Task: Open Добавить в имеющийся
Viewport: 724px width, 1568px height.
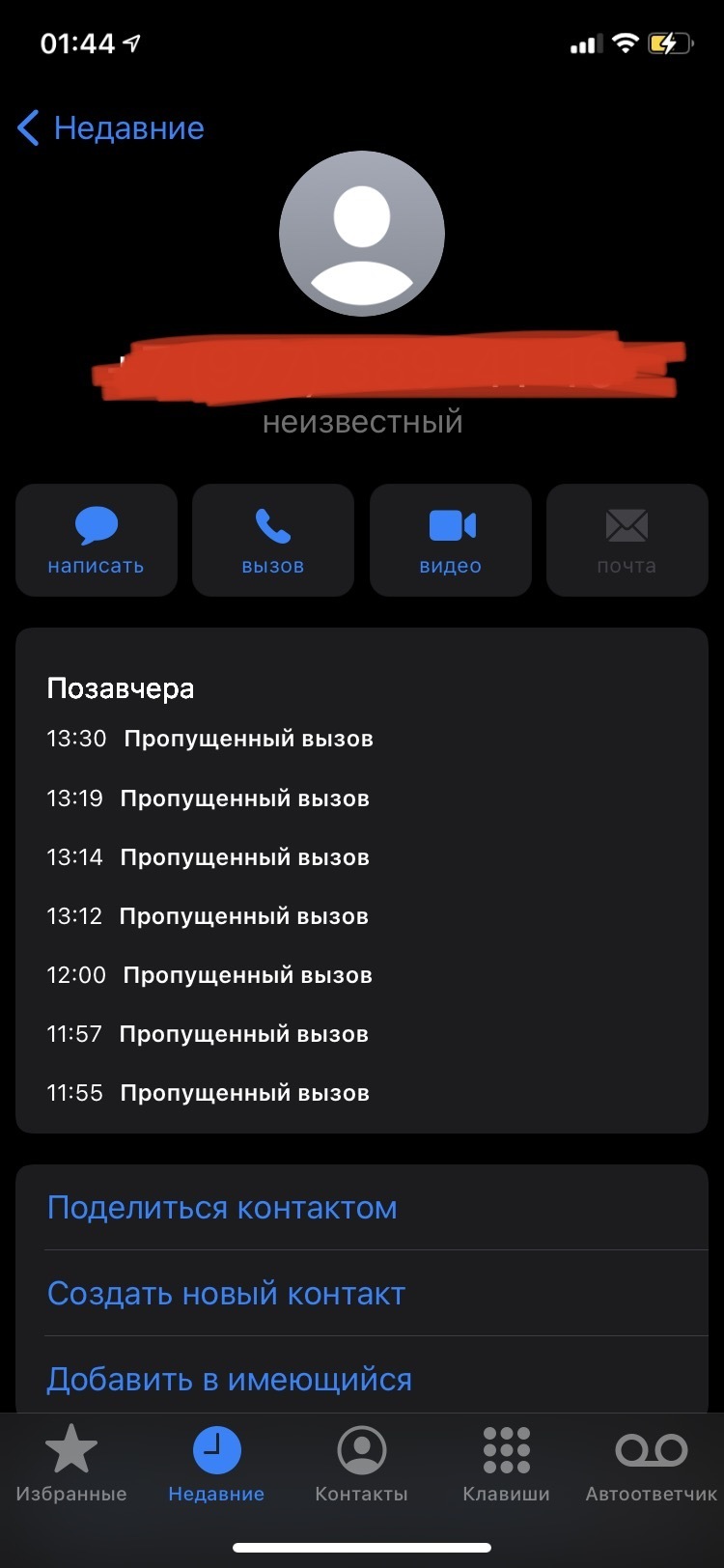Action: 362,1379
